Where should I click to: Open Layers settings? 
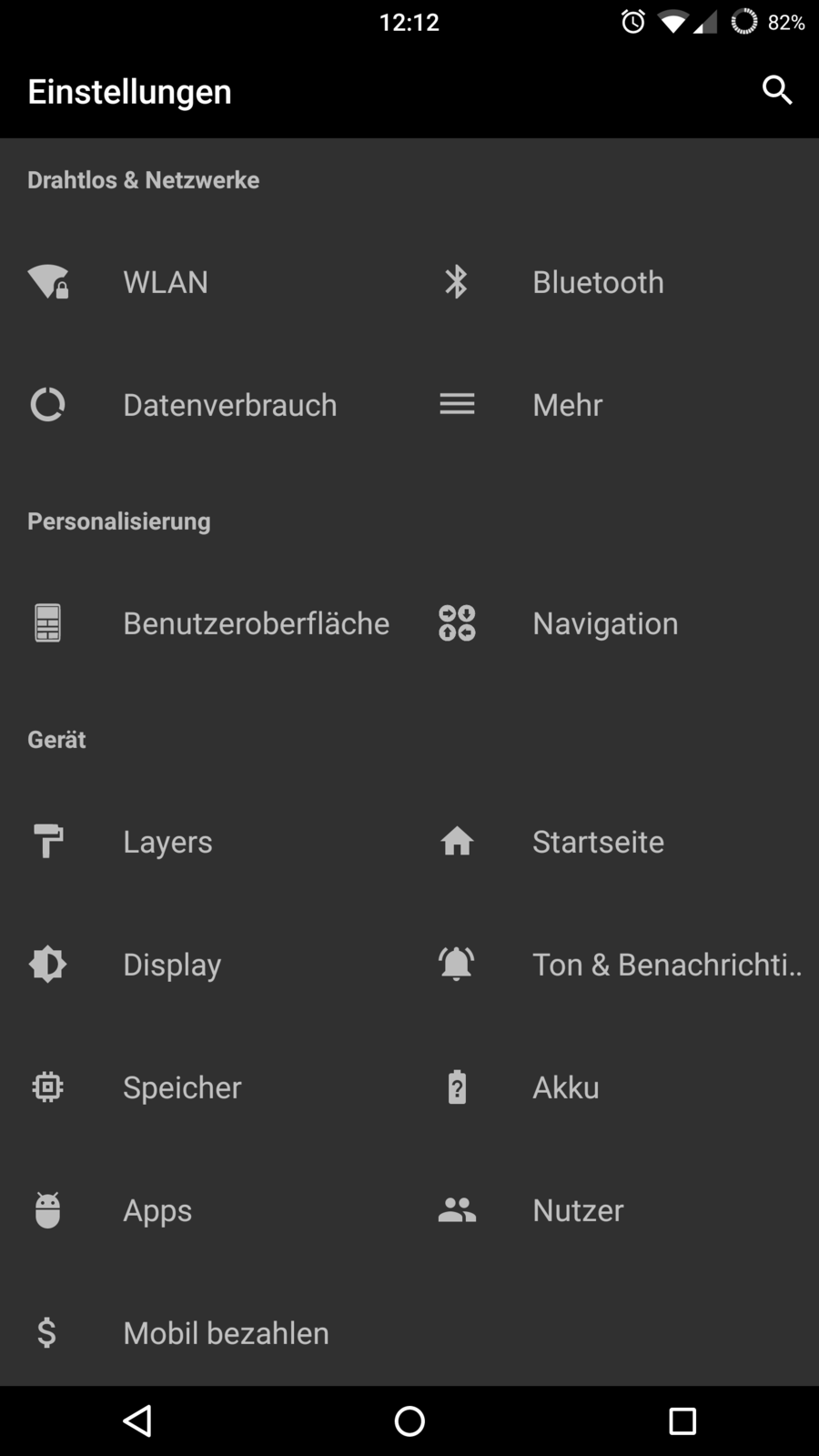167,842
